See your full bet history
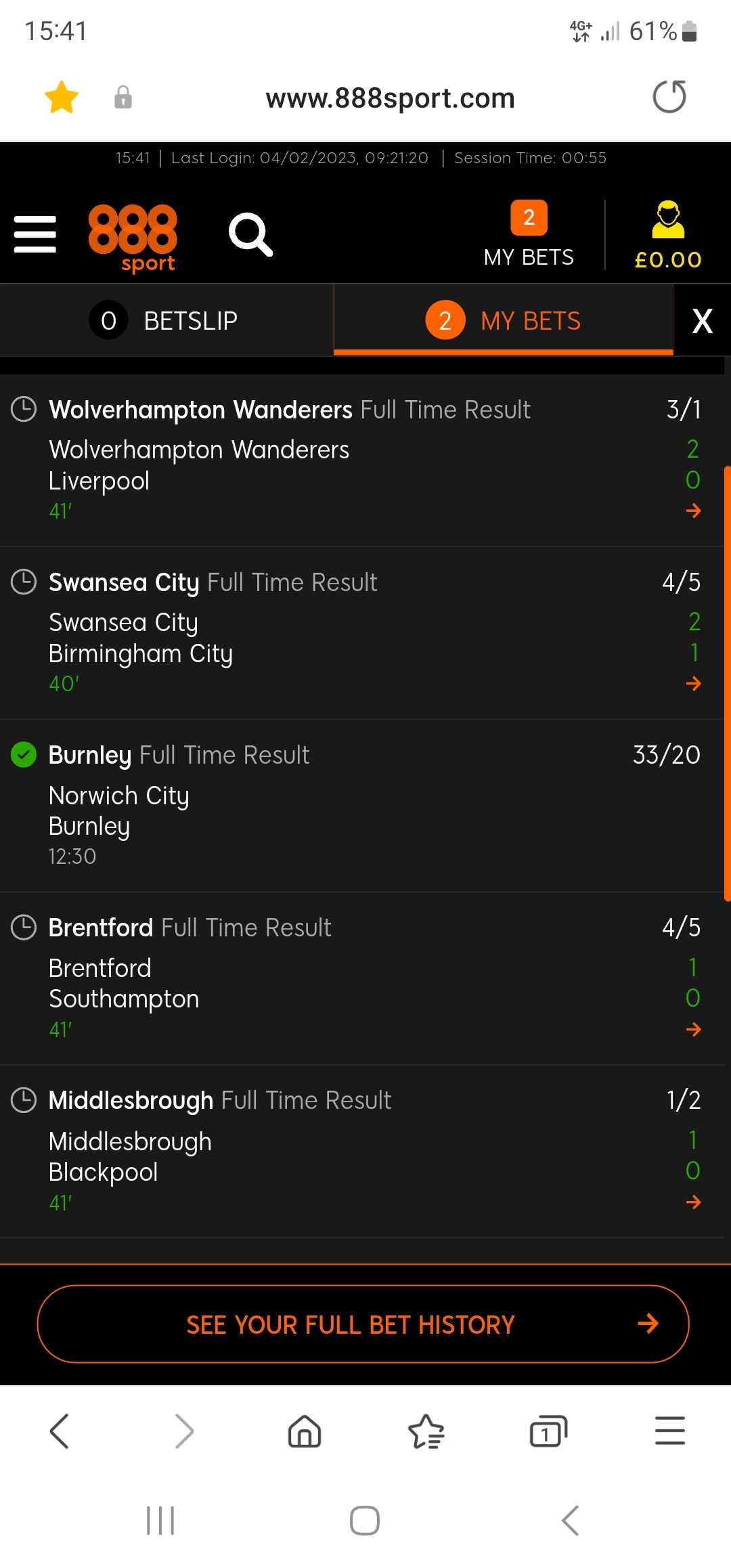 click(x=363, y=1324)
